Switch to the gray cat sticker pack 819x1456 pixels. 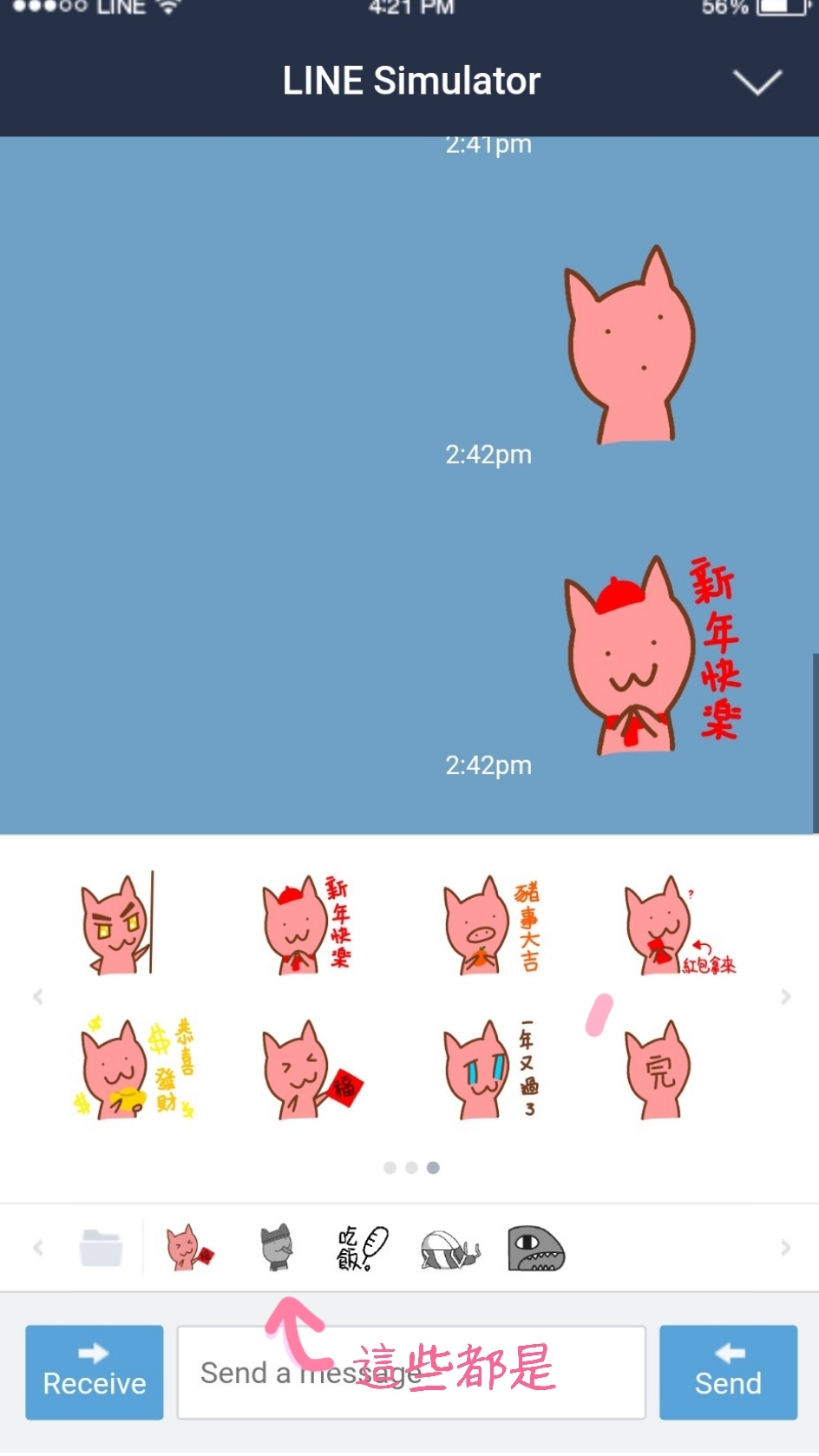pos(277,1249)
